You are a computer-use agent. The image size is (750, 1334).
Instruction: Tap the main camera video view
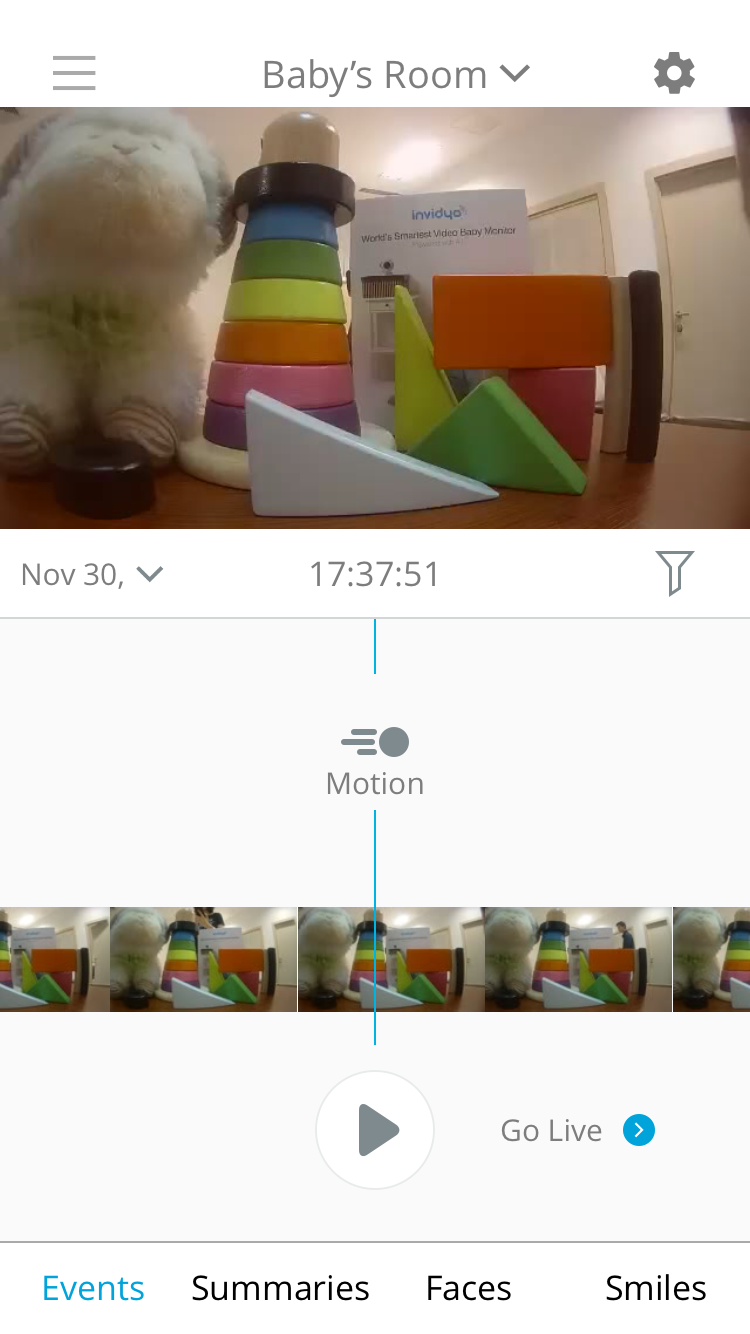pyautogui.click(x=375, y=318)
